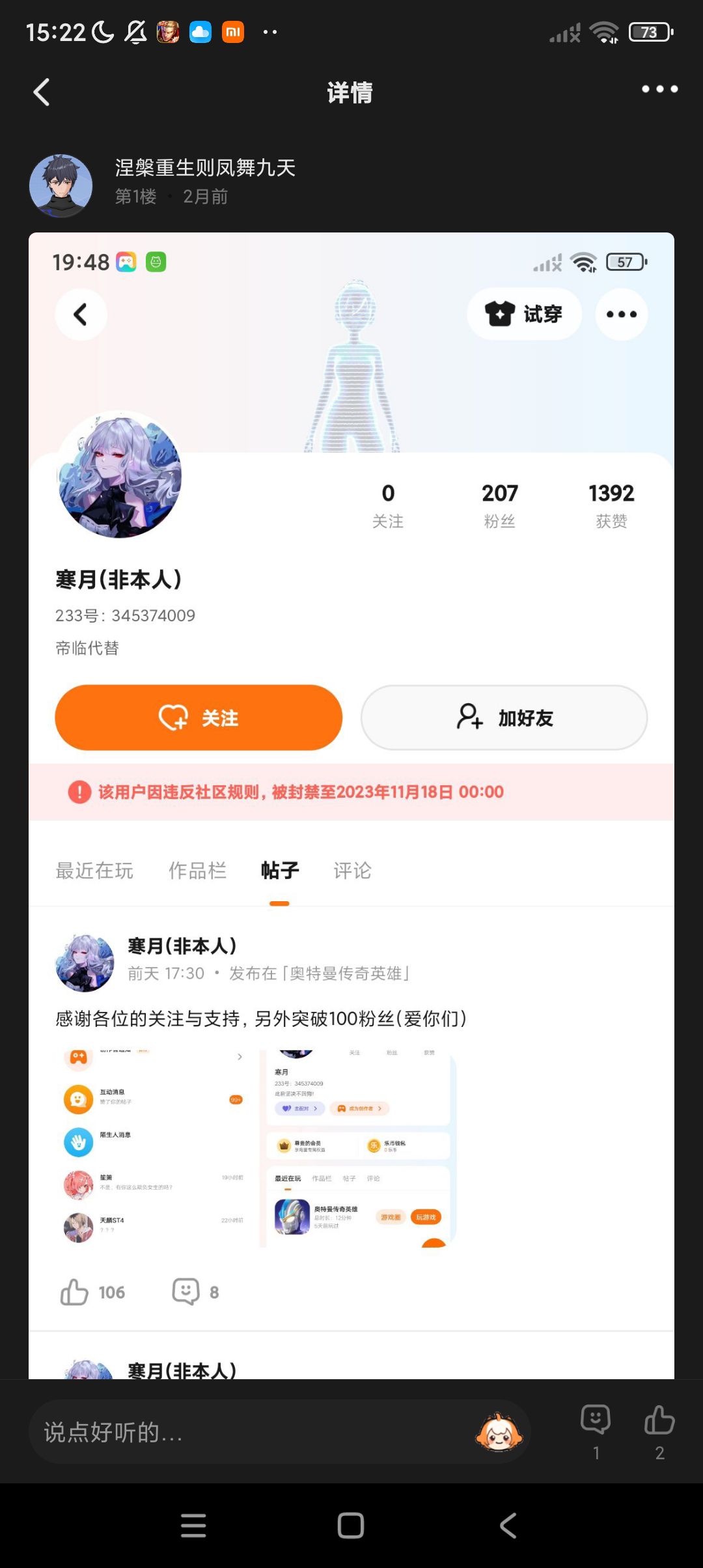
Task: Open the three-dot overflow menu
Action: 659,89
